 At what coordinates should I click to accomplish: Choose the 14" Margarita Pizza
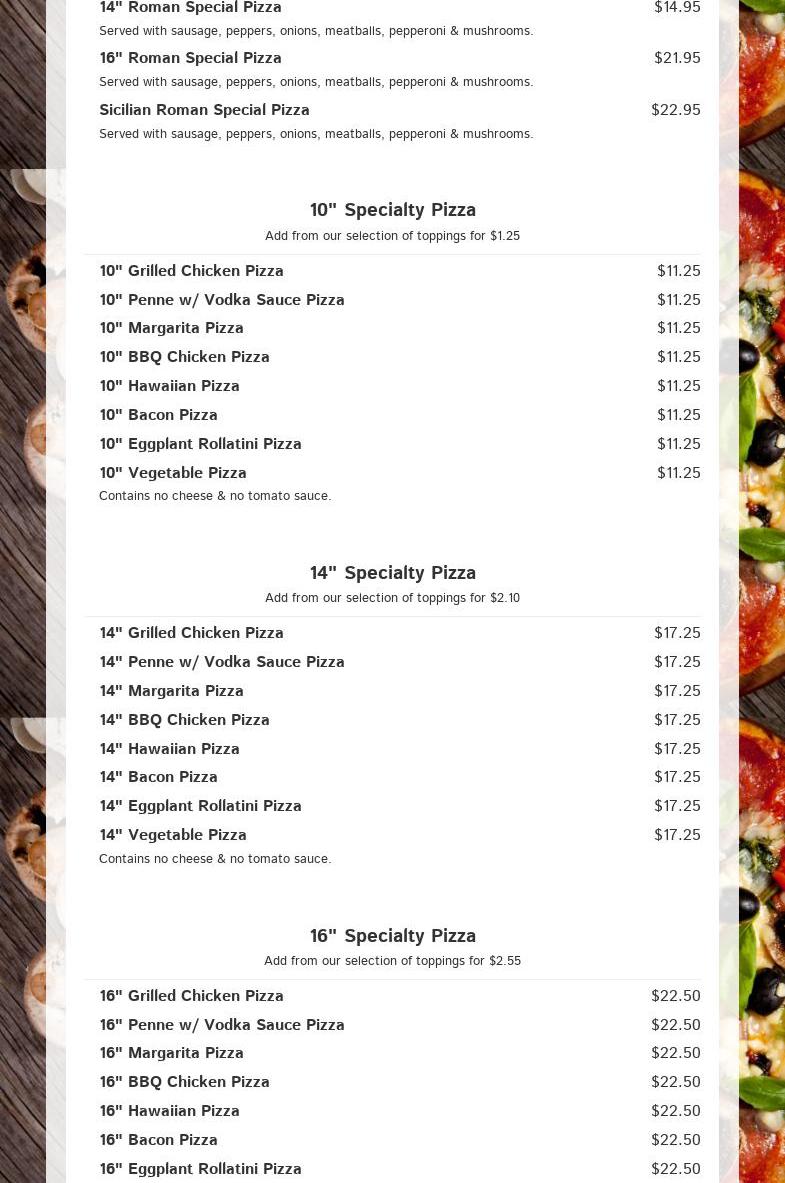171,691
